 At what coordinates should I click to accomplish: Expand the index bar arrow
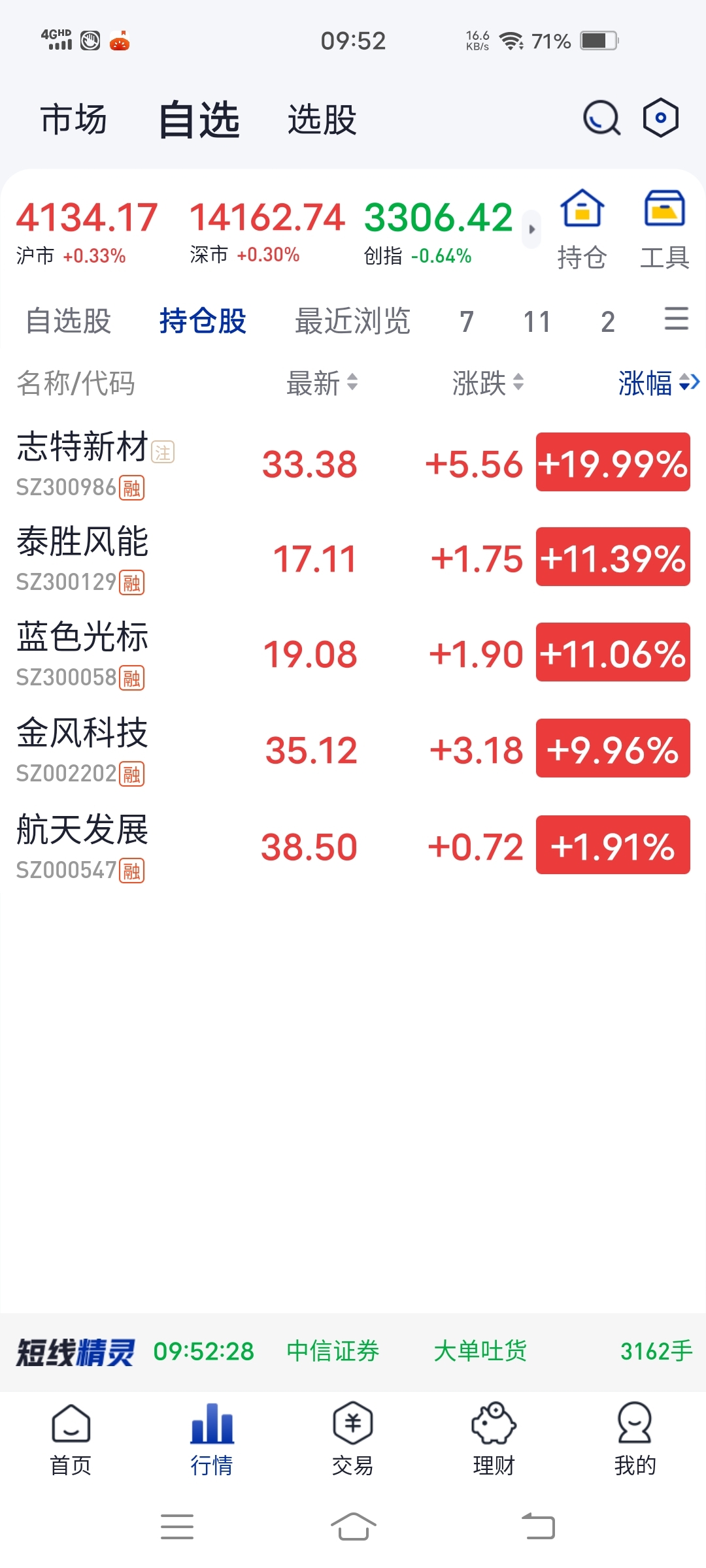coord(531,229)
